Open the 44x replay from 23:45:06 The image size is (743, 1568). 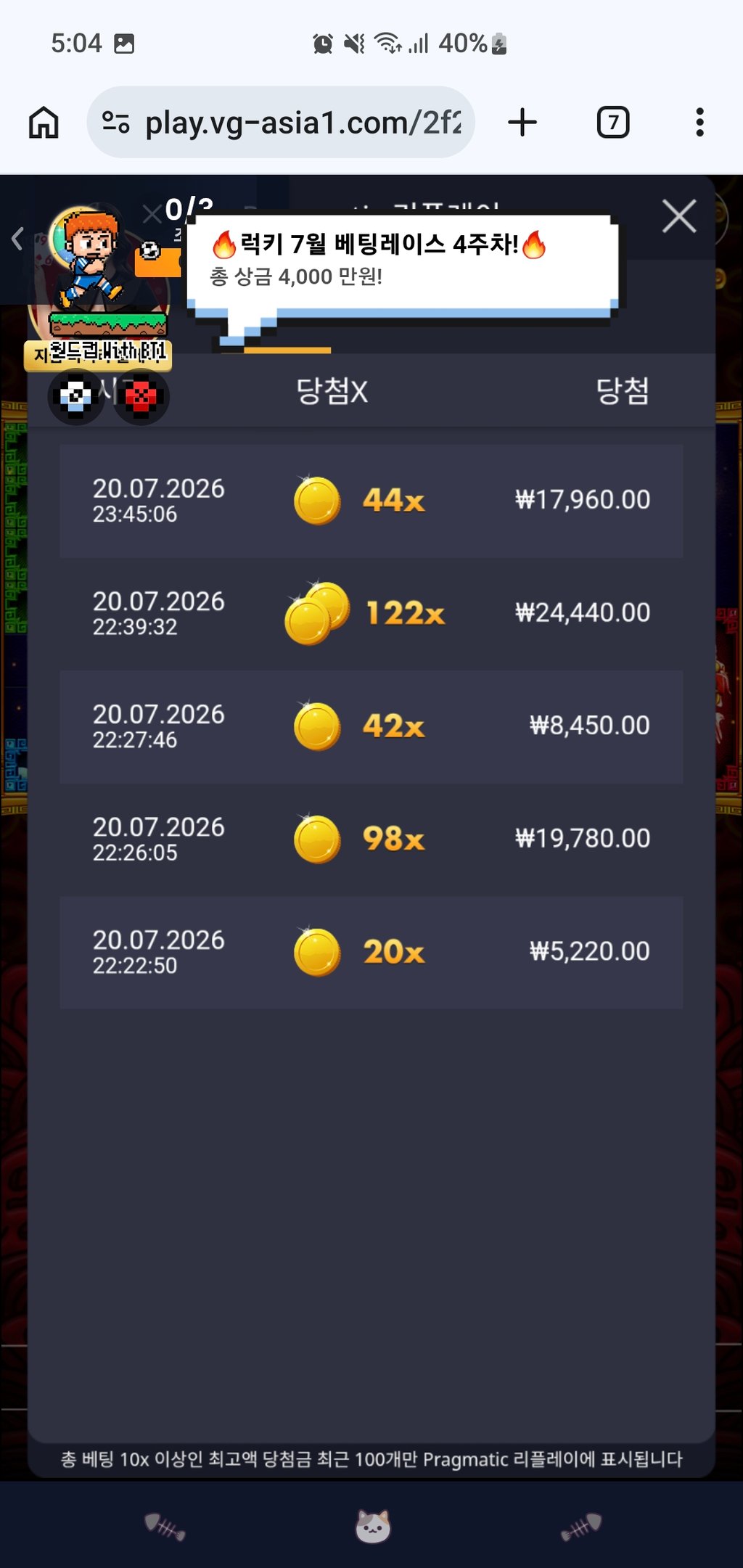pyautogui.click(x=371, y=501)
